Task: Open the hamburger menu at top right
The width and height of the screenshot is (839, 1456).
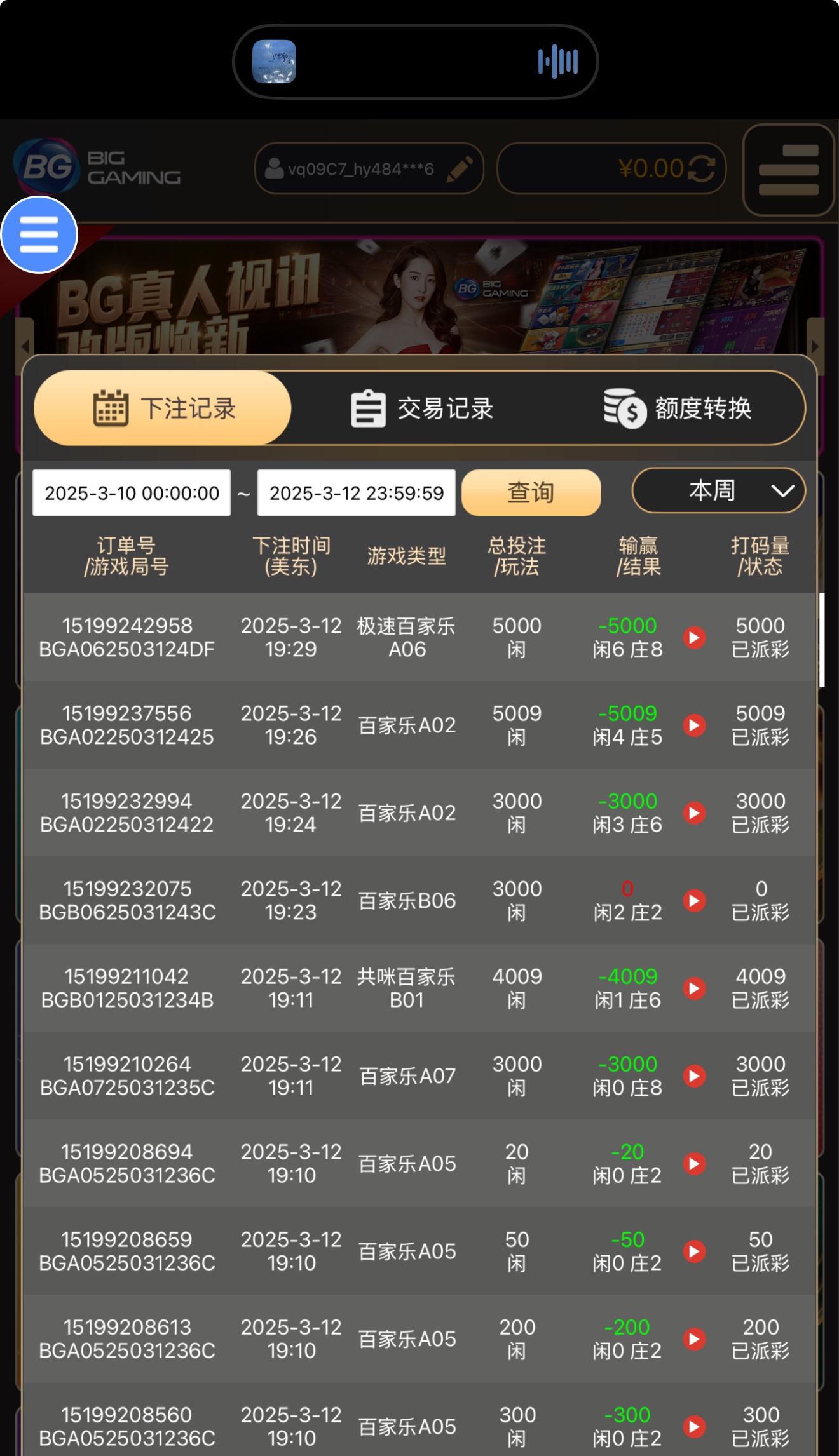Action: coord(788,170)
